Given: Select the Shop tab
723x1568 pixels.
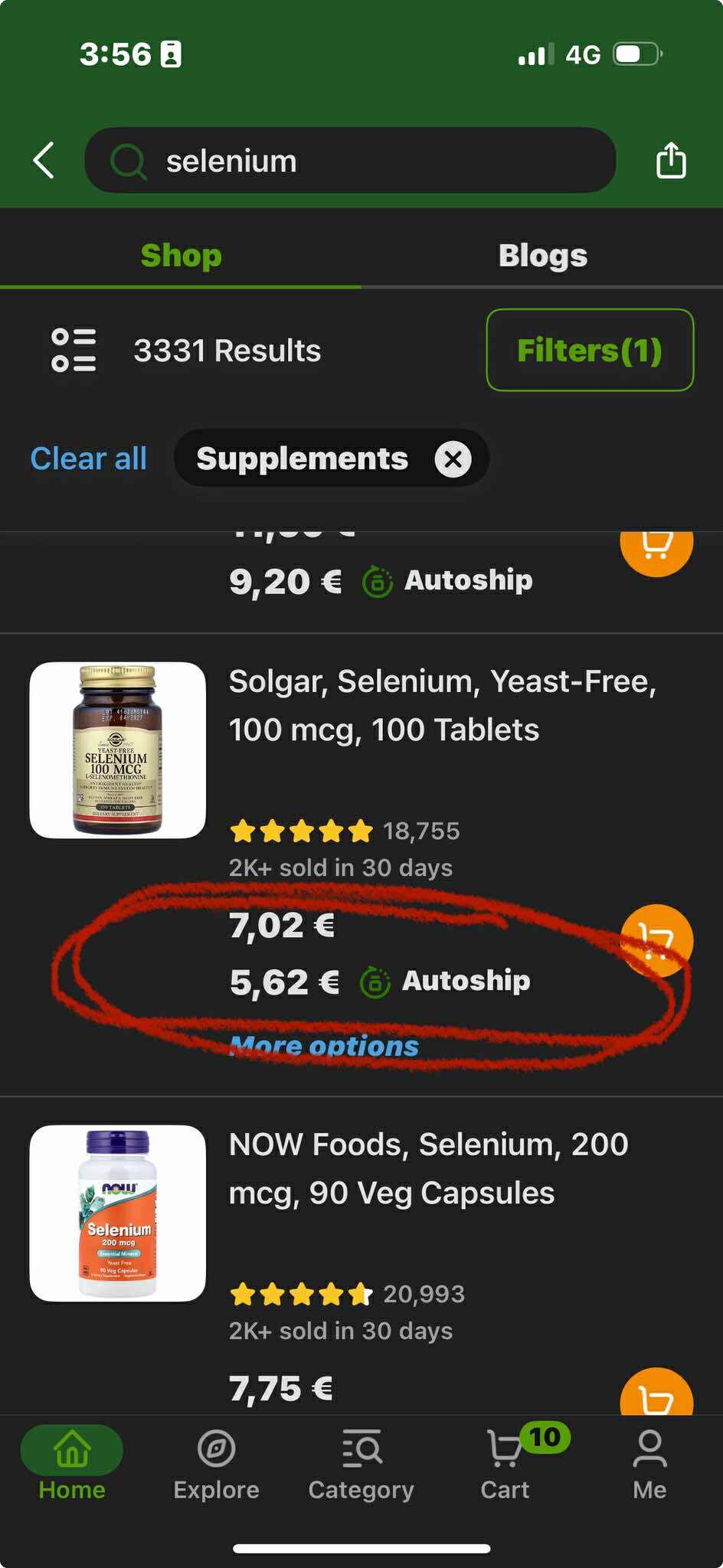Looking at the screenshot, I should pos(181,256).
